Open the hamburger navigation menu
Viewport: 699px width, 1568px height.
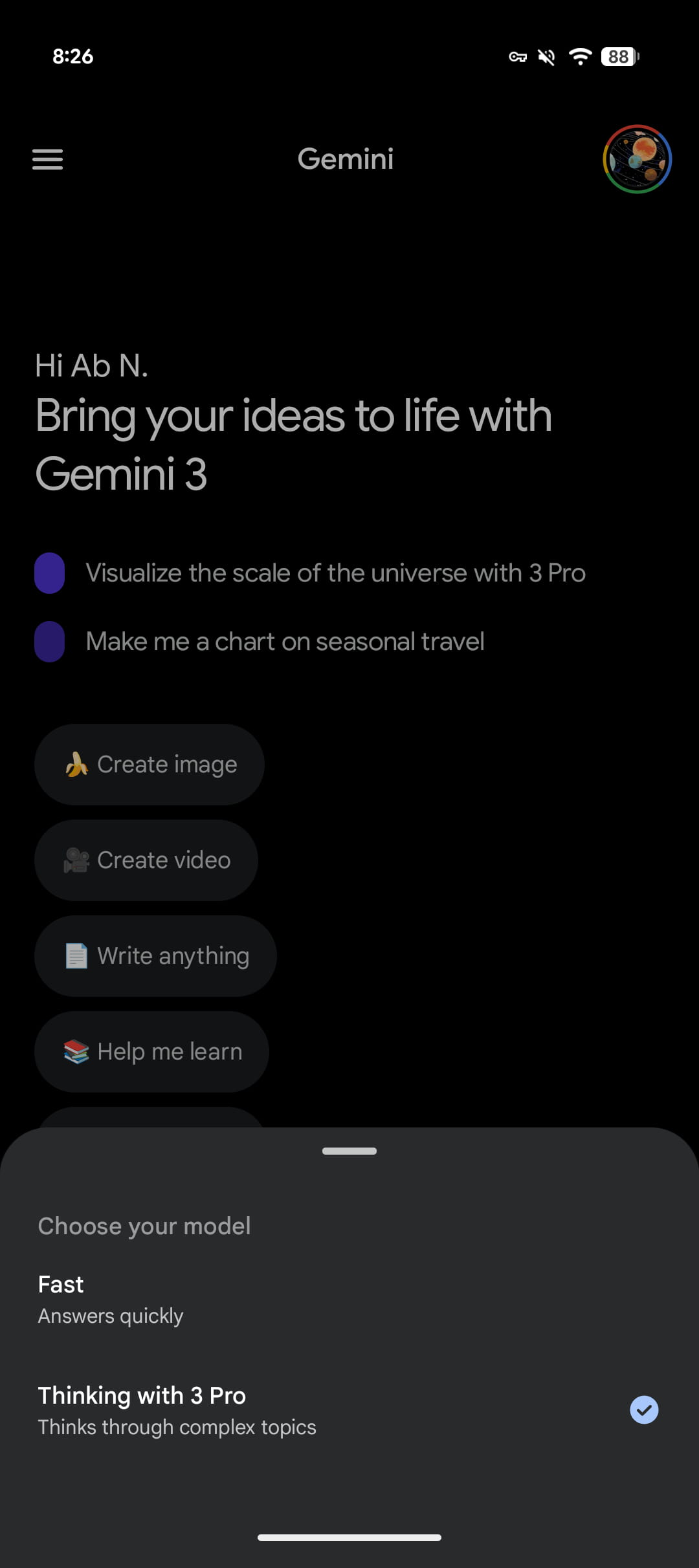coord(48,159)
